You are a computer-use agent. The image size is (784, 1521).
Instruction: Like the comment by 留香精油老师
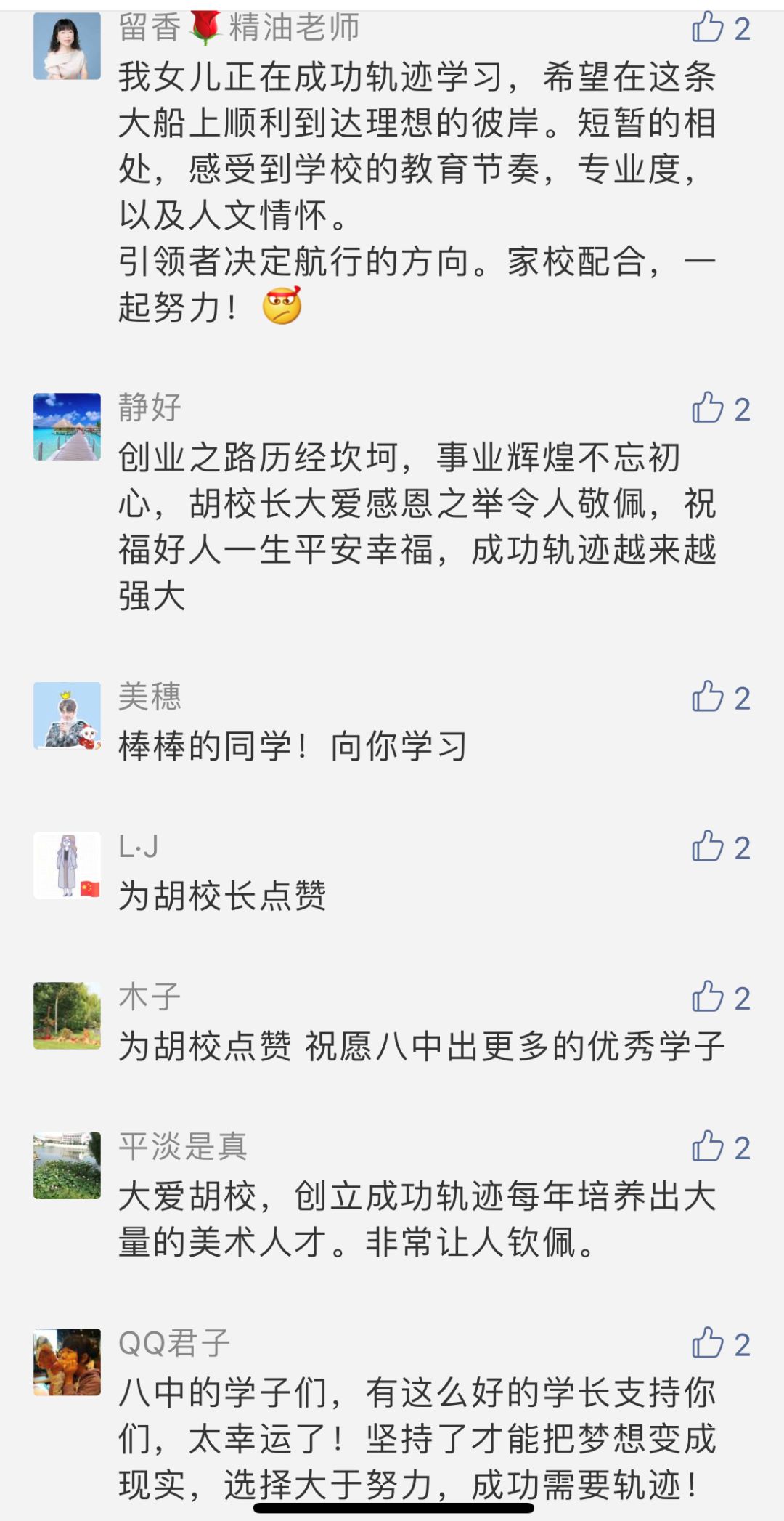(x=708, y=28)
